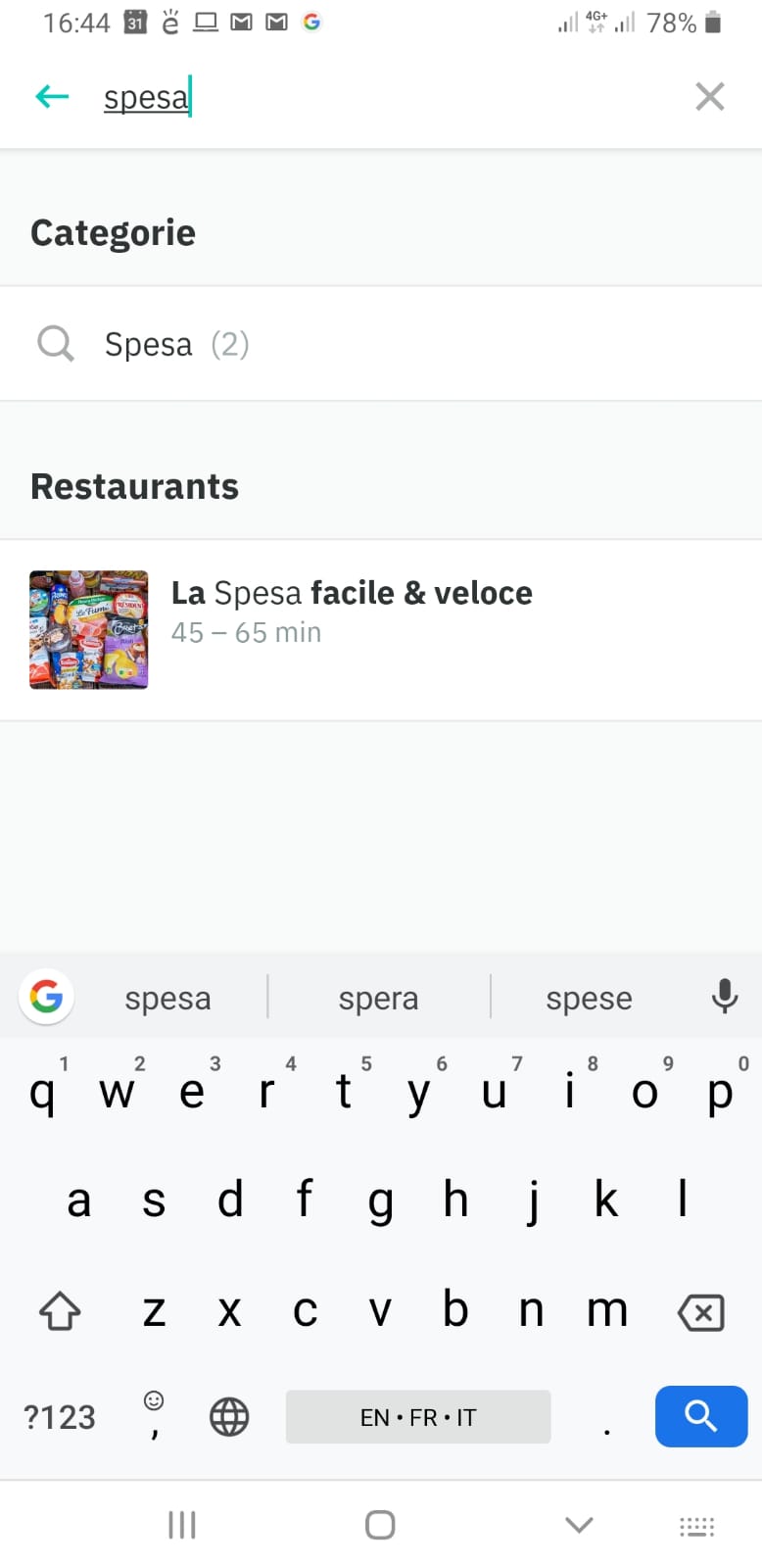Go back using the arrow icon
Viewport: 762px width, 1568px height.
(52, 96)
